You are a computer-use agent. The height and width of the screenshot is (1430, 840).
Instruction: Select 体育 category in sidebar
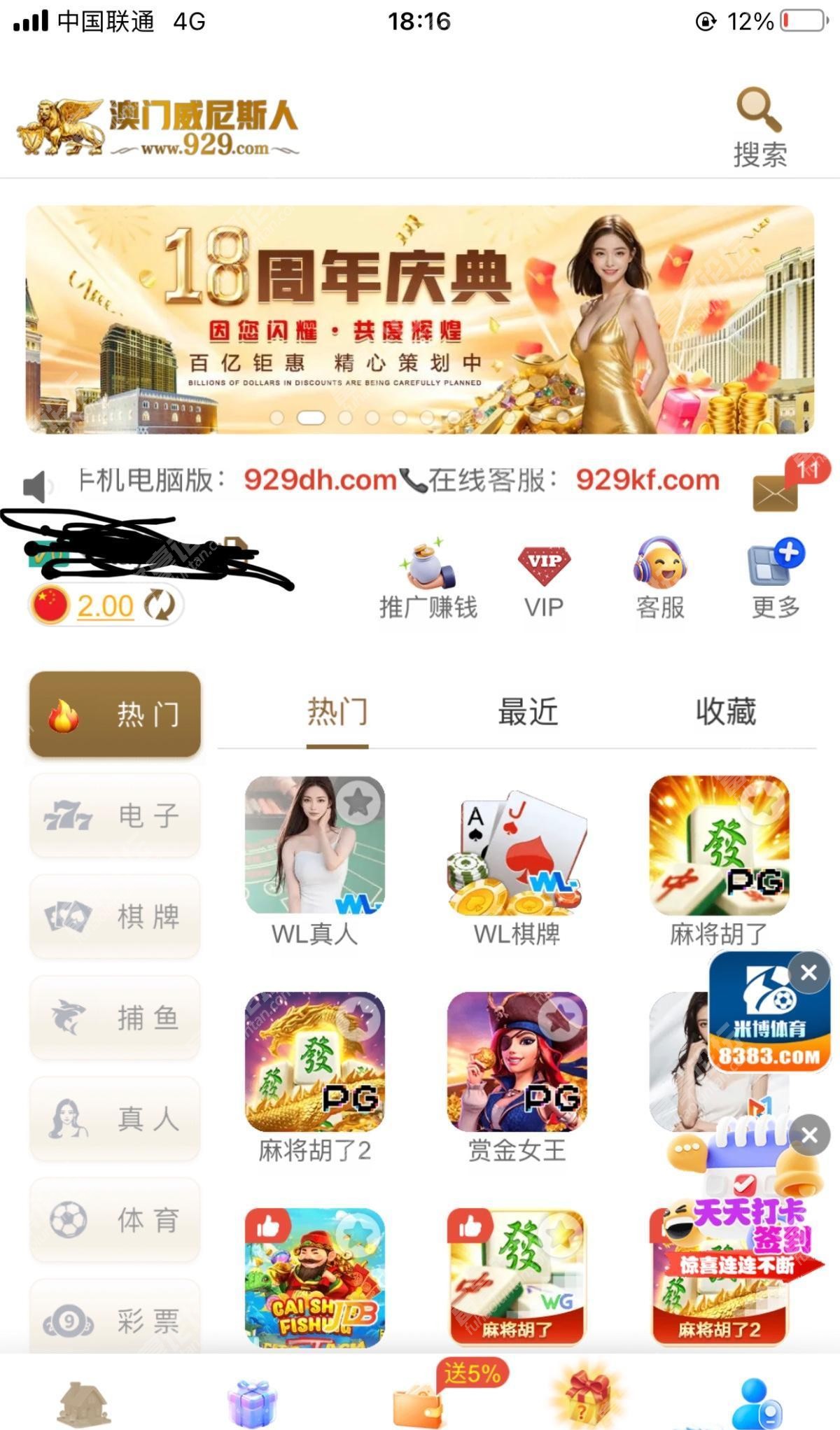(x=115, y=1219)
